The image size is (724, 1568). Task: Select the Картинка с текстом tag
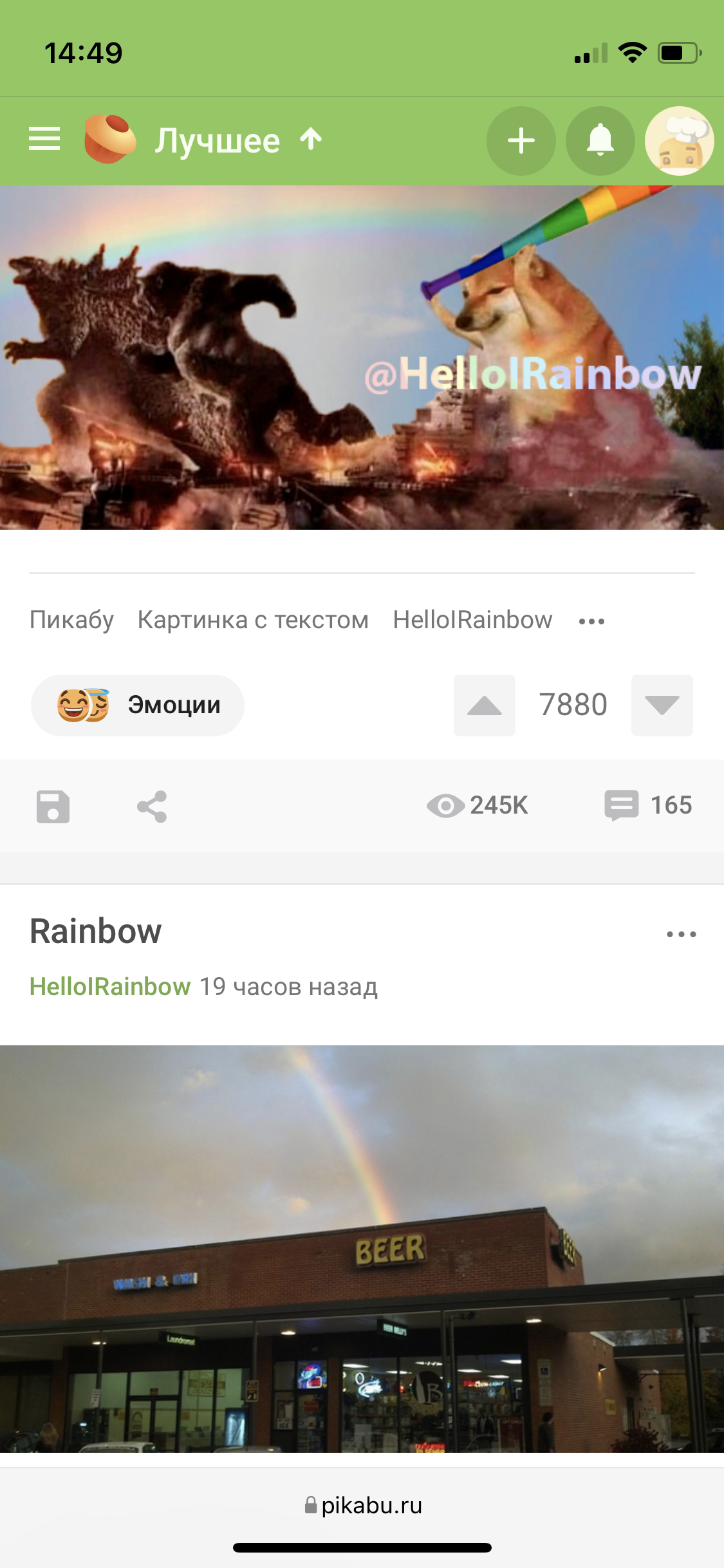(x=253, y=620)
